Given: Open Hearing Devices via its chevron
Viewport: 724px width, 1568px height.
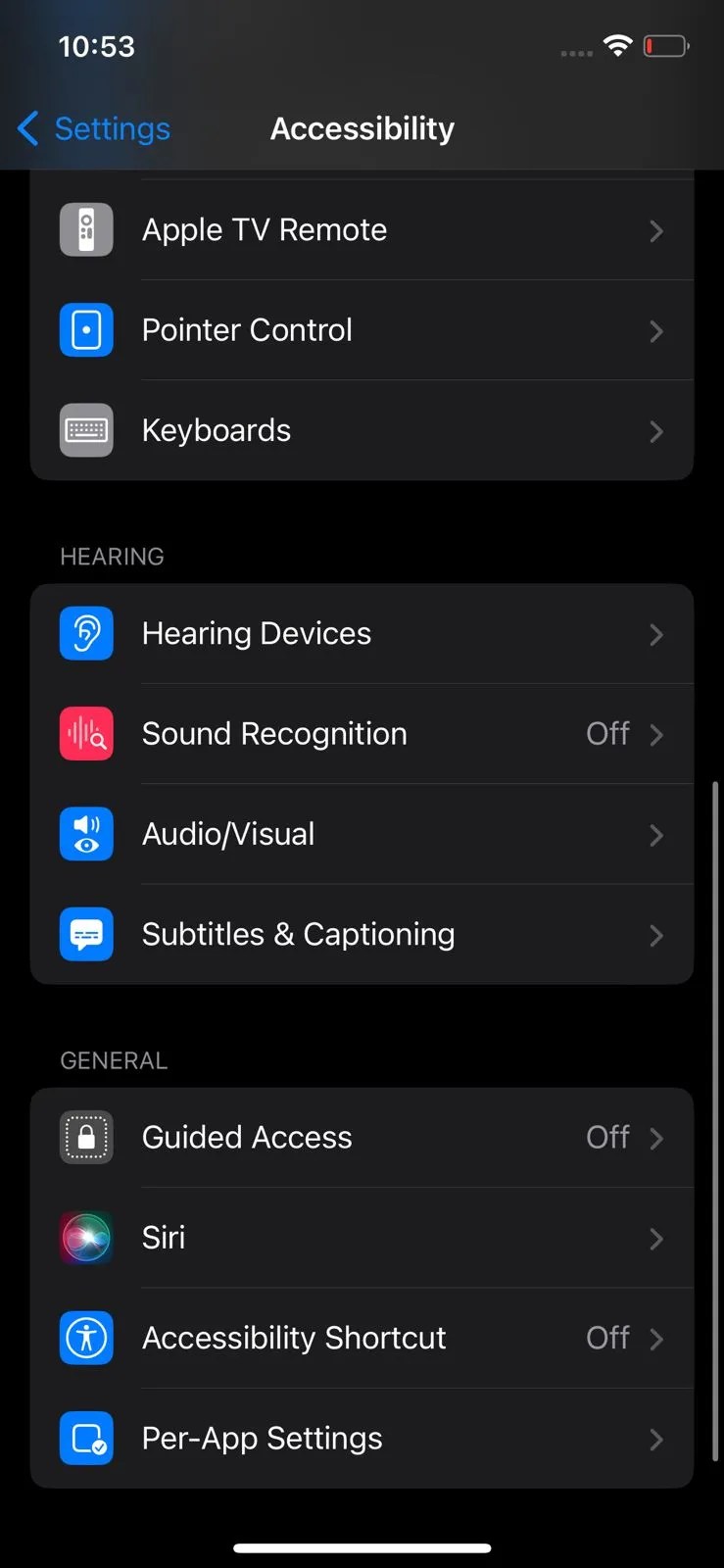Looking at the screenshot, I should pyautogui.click(x=655, y=634).
